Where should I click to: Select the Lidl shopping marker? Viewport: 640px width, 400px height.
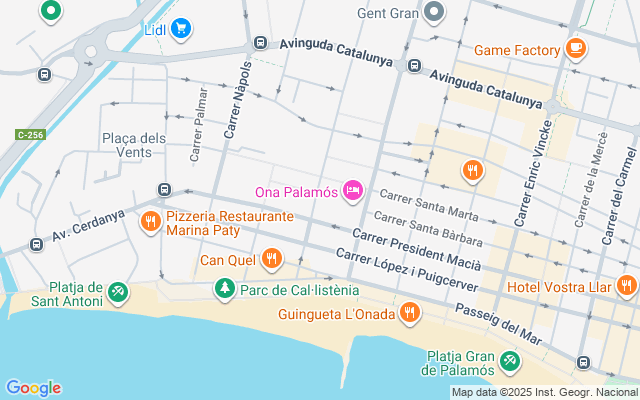[180, 29]
